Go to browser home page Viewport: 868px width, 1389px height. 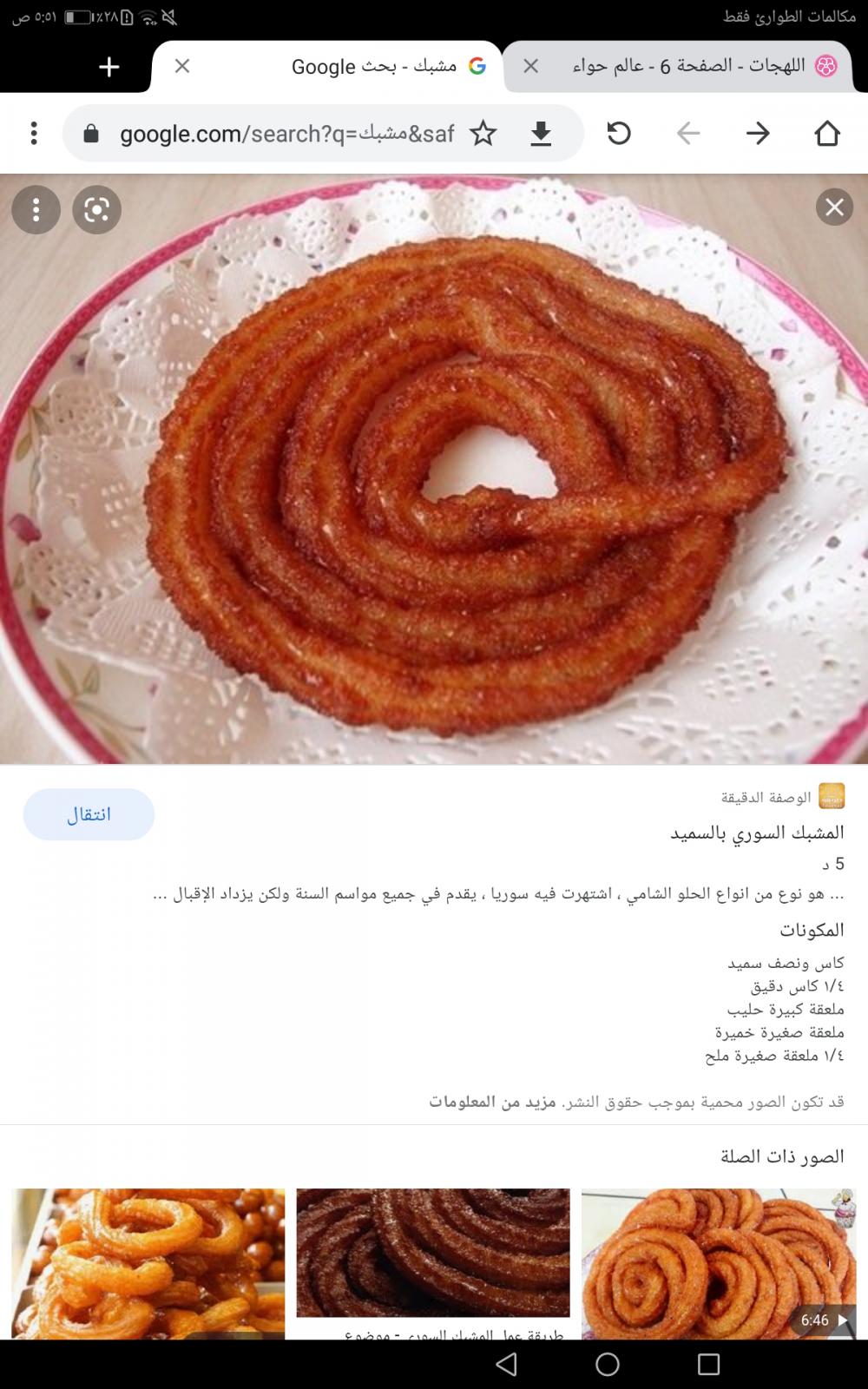coord(827,133)
